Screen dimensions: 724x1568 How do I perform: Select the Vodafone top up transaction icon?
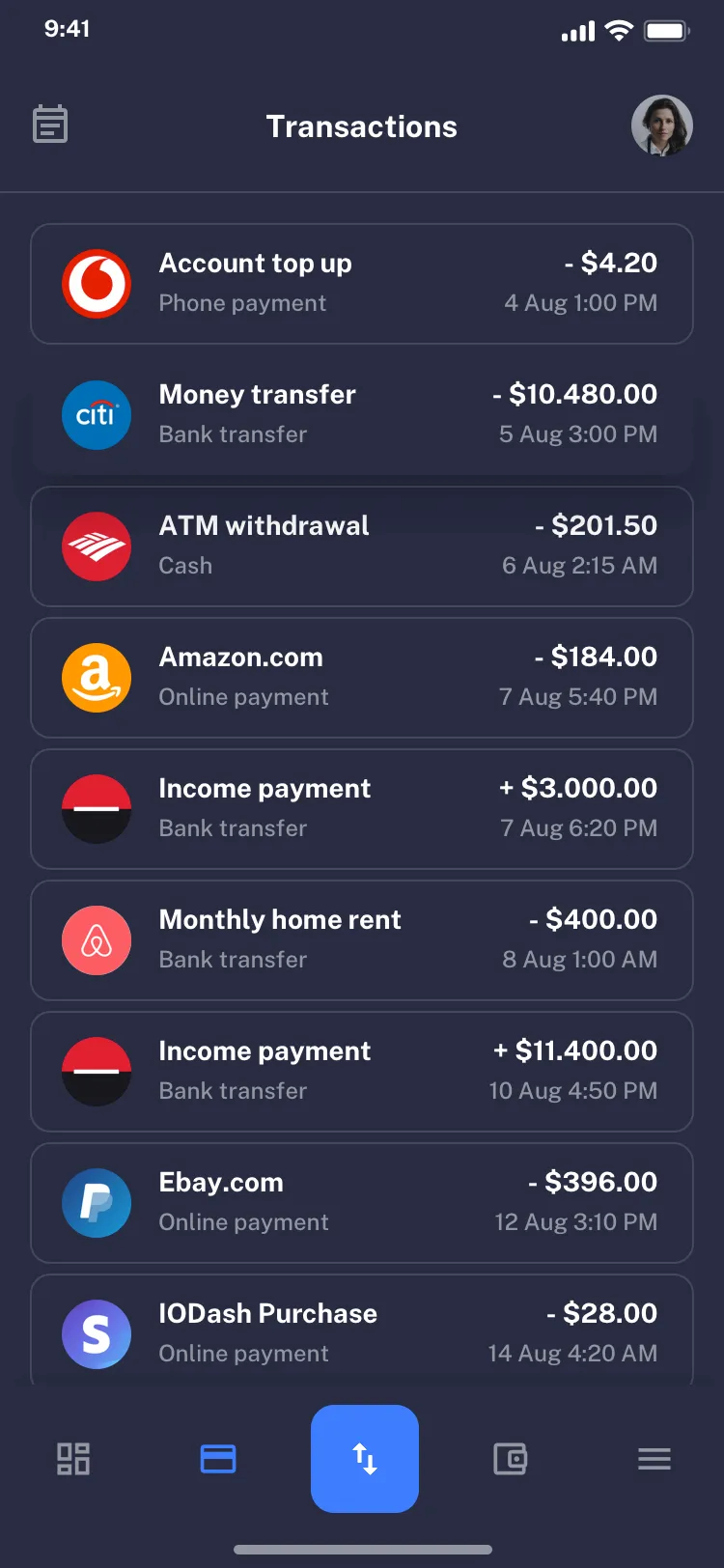(97, 284)
